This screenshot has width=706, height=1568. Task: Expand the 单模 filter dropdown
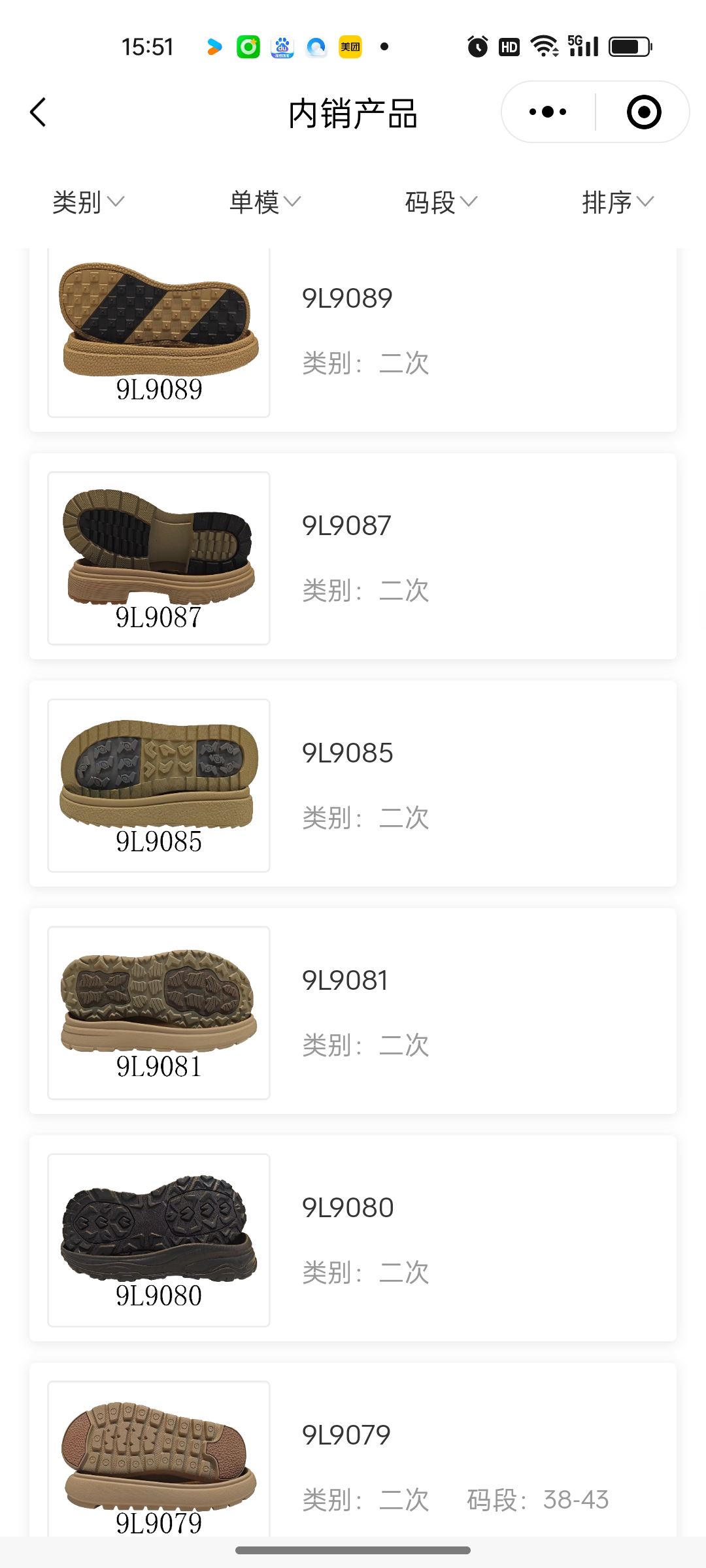[265, 202]
